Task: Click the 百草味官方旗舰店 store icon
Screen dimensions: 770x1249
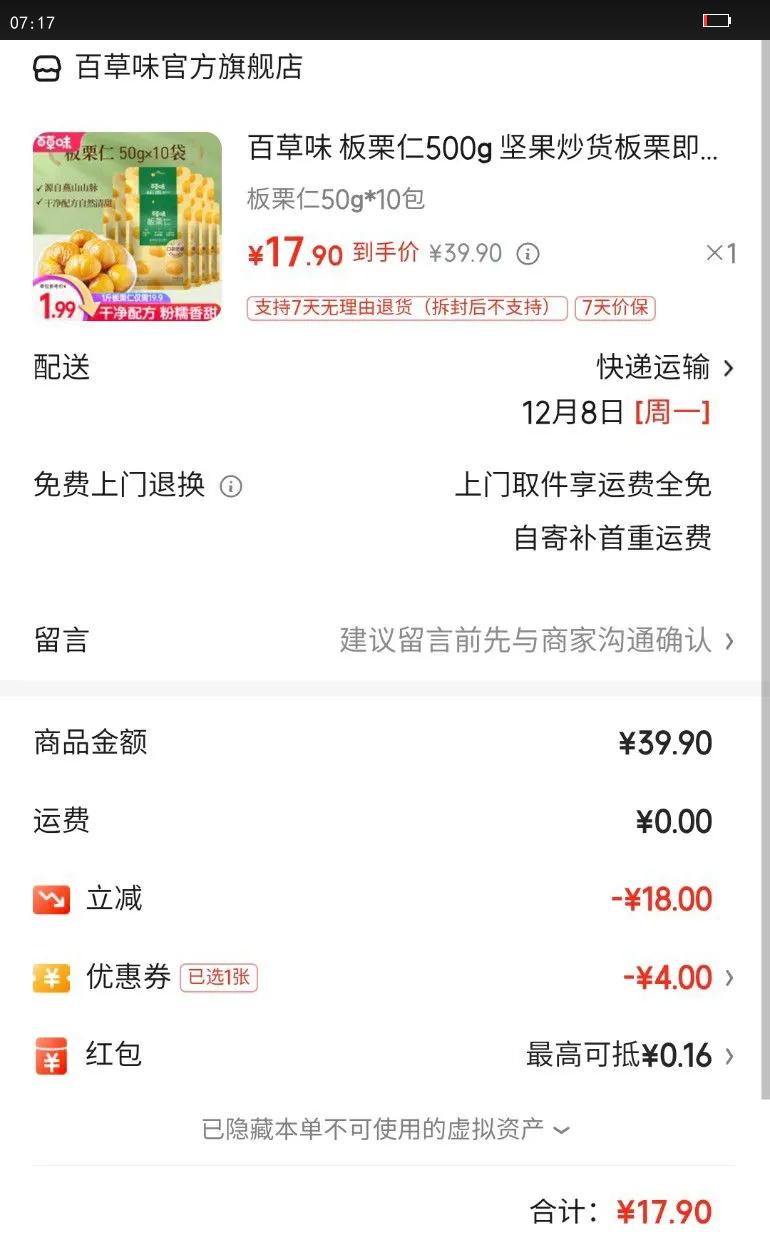Action: (46, 69)
